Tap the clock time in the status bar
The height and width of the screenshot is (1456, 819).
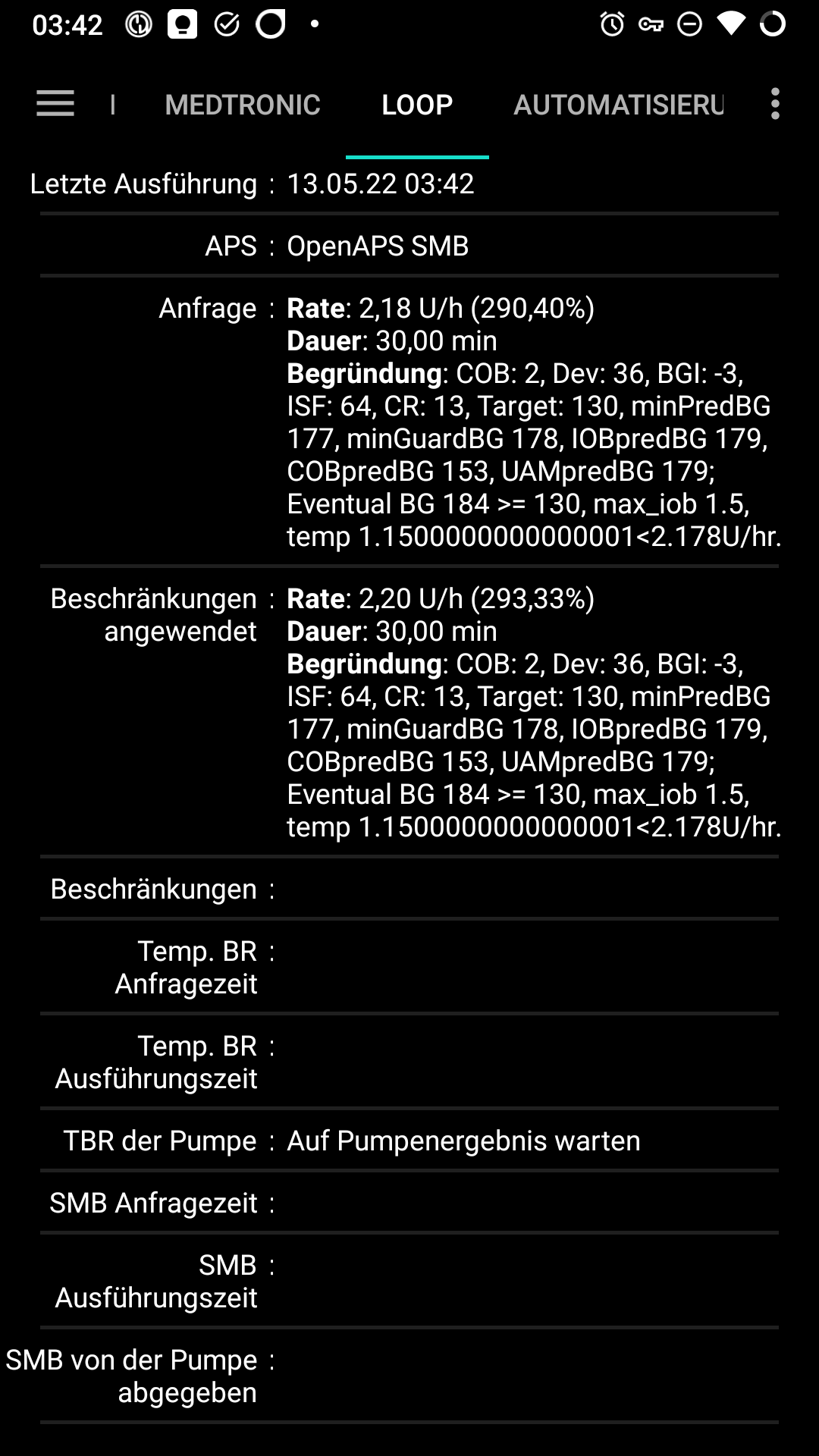coord(67,25)
